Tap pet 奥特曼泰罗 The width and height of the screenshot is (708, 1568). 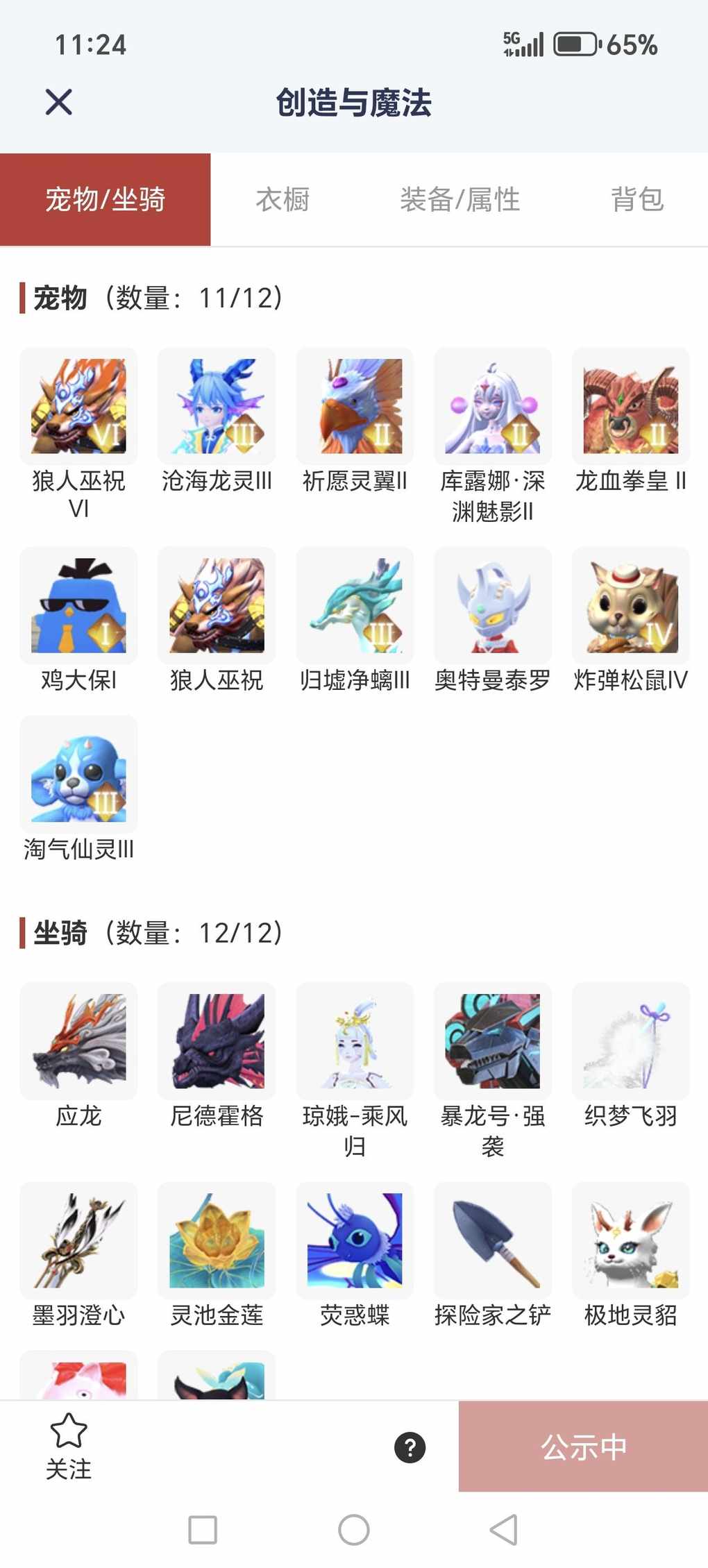click(493, 606)
